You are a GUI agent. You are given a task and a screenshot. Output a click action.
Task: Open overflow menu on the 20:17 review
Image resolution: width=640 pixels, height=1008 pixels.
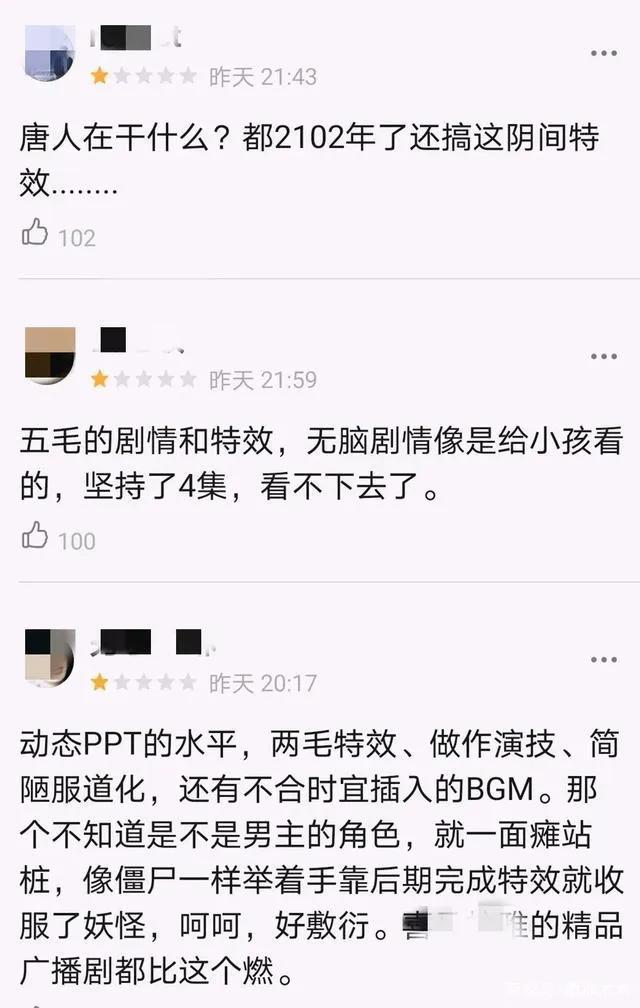click(x=603, y=660)
